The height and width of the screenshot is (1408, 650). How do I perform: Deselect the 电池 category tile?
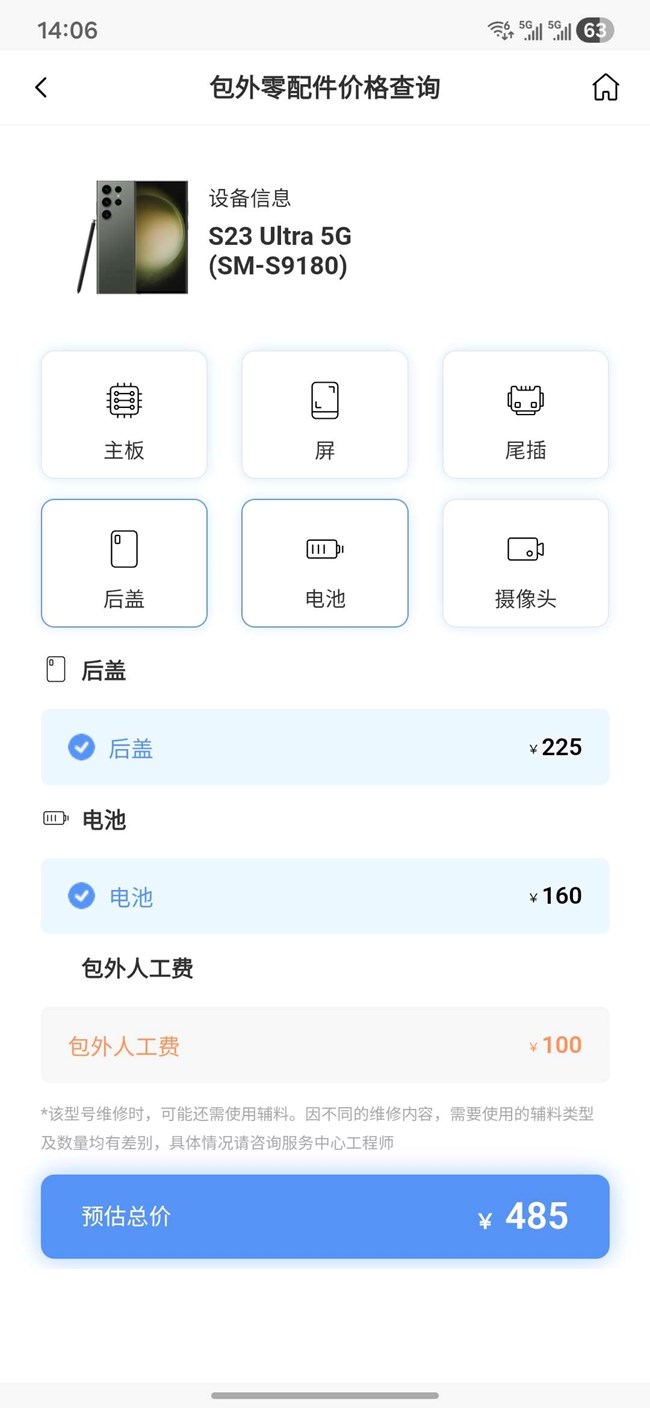(325, 563)
